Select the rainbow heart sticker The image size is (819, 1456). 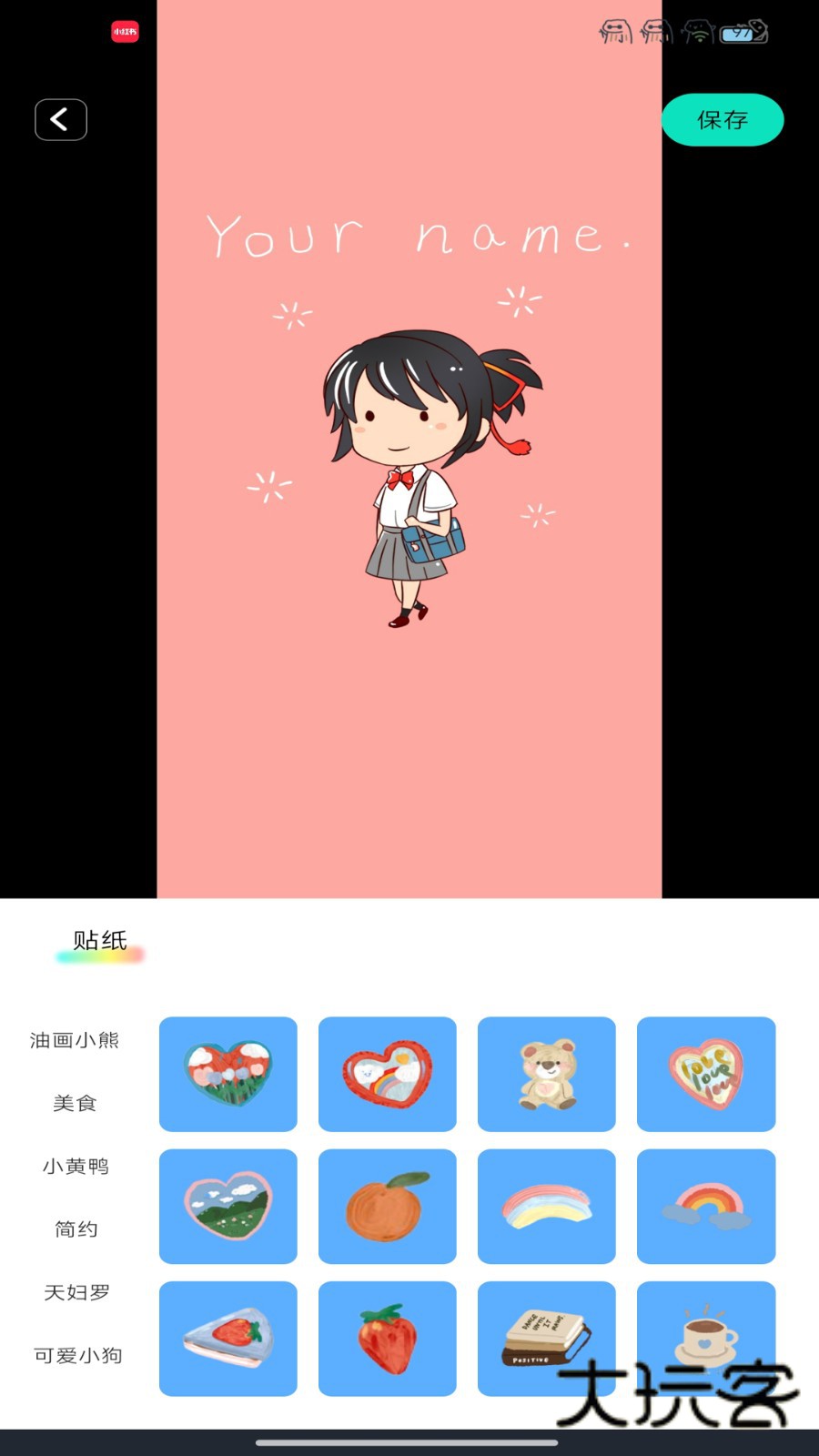387,1074
